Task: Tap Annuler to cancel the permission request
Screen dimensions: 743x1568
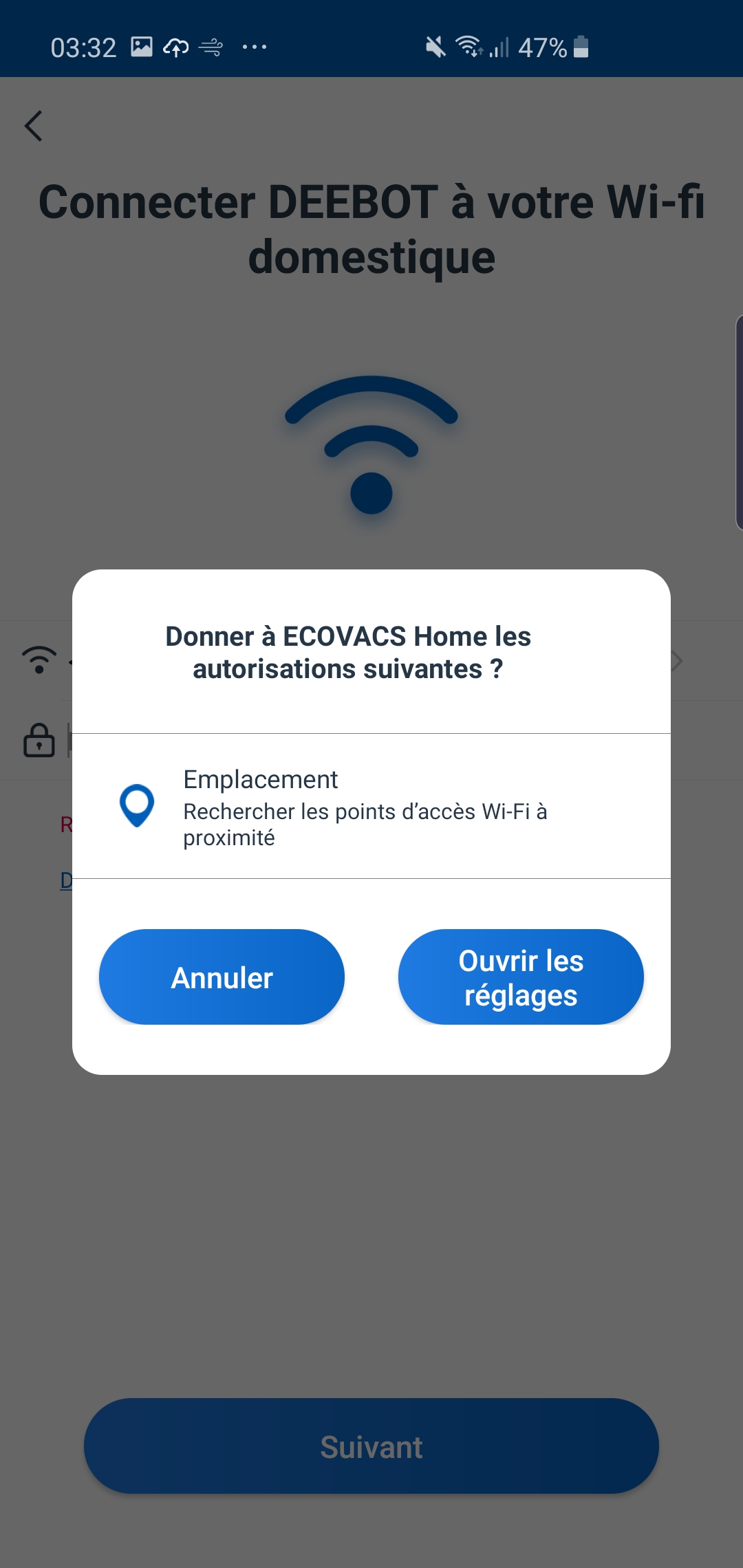Action: pos(222,977)
